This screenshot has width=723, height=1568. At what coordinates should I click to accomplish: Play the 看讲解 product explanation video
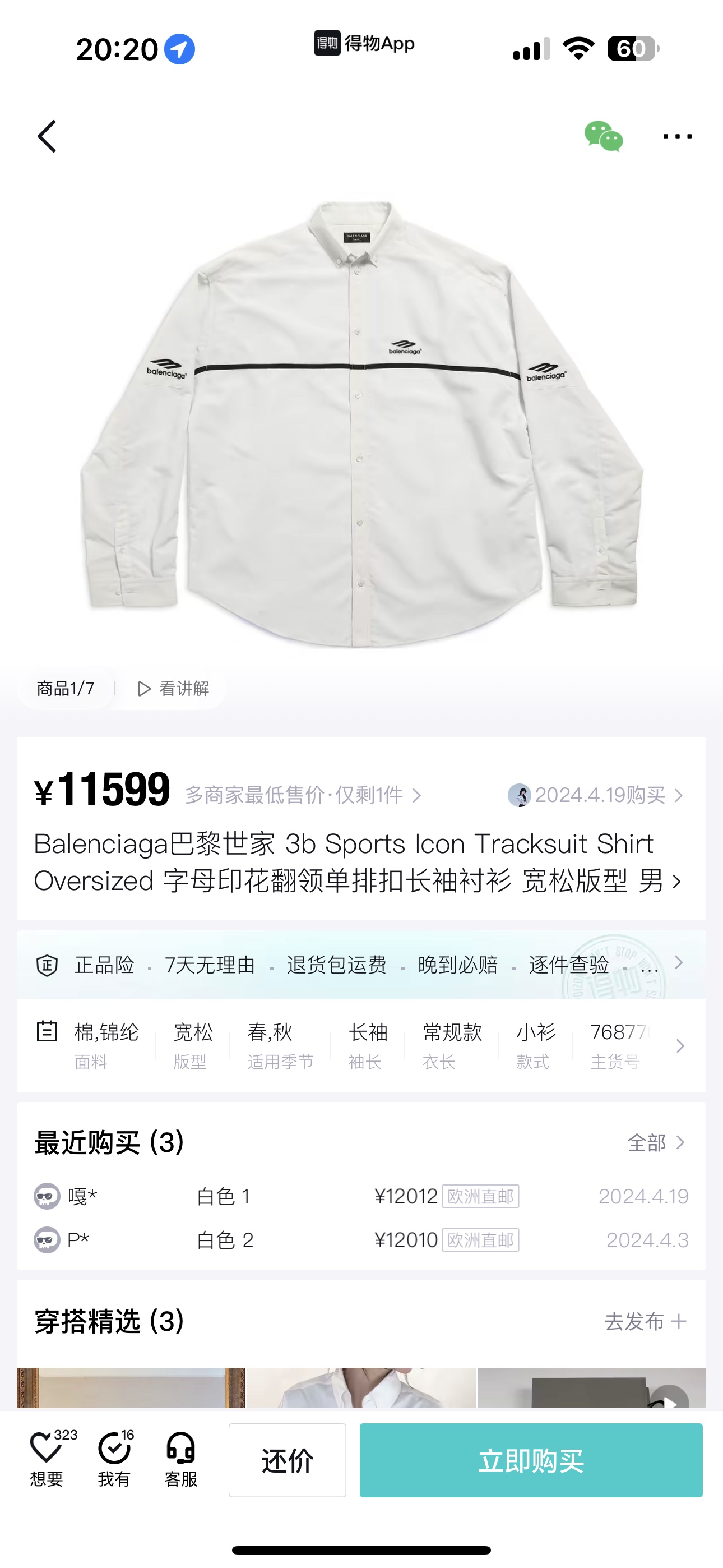(x=173, y=689)
